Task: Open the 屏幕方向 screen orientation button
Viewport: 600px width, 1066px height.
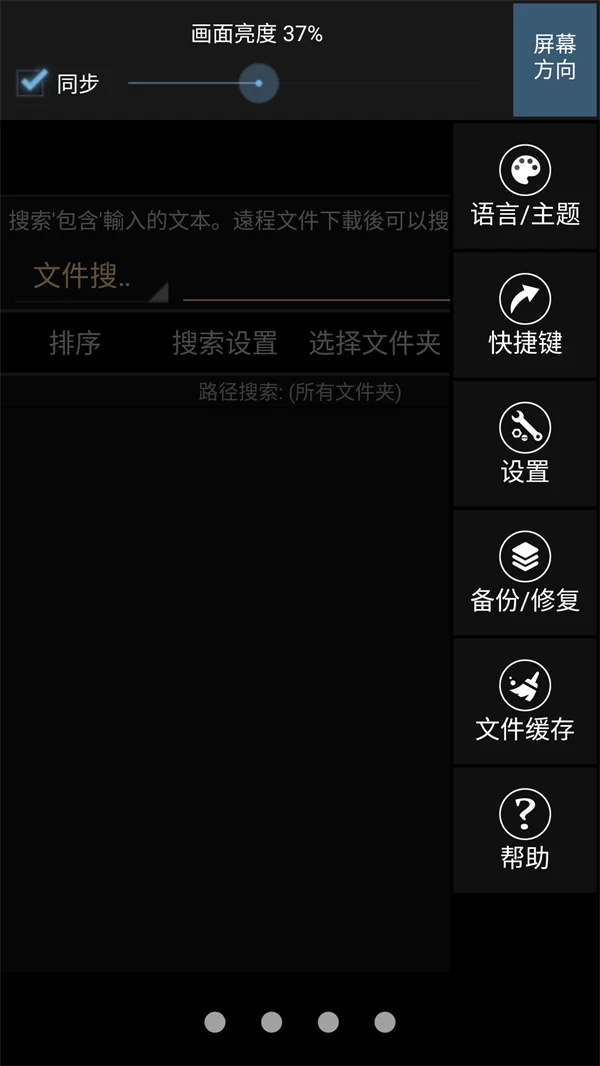Action: pyautogui.click(x=555, y=59)
